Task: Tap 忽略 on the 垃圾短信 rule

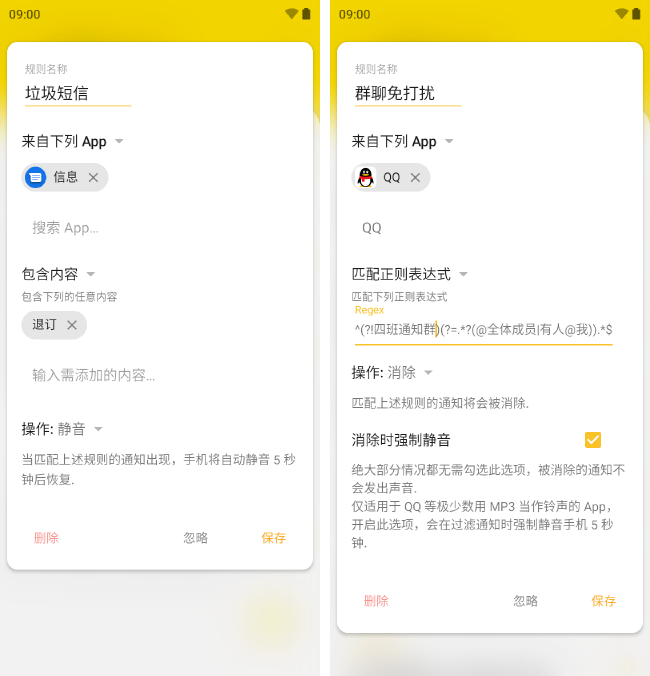Action: 196,537
